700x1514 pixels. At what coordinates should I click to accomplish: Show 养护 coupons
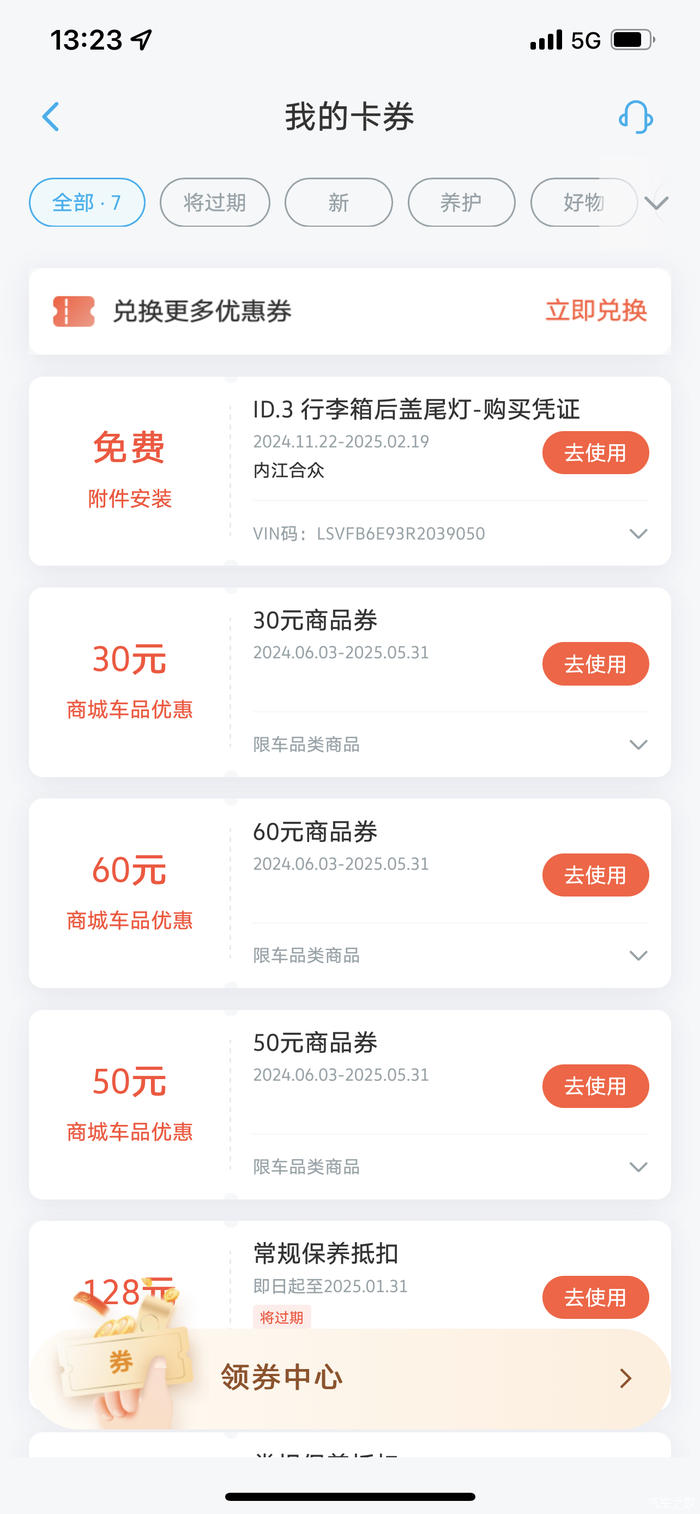(x=461, y=203)
